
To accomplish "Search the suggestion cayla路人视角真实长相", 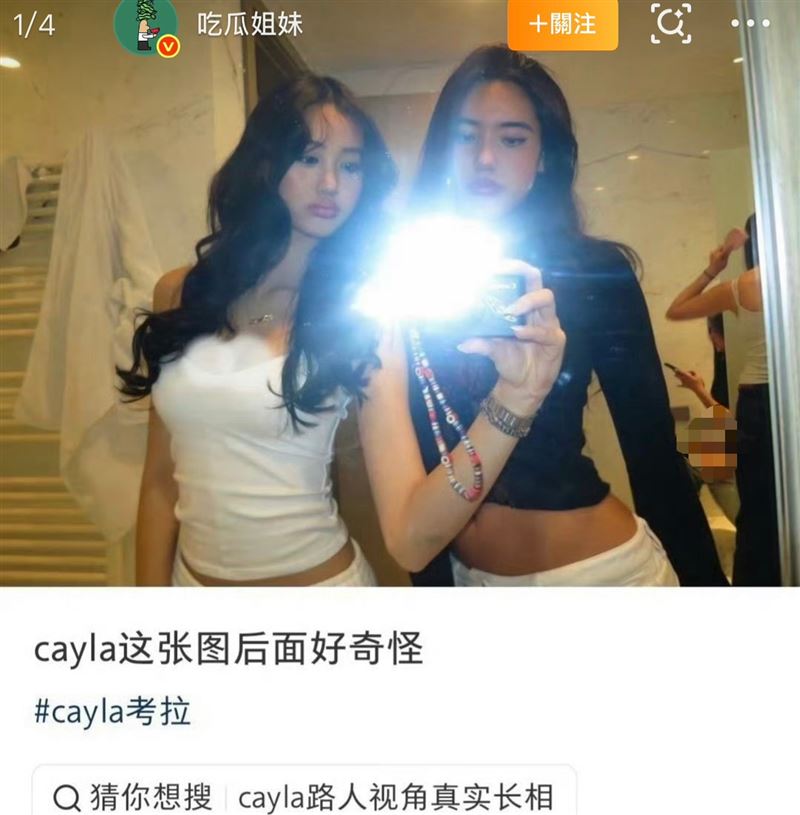I will coord(399,794).
